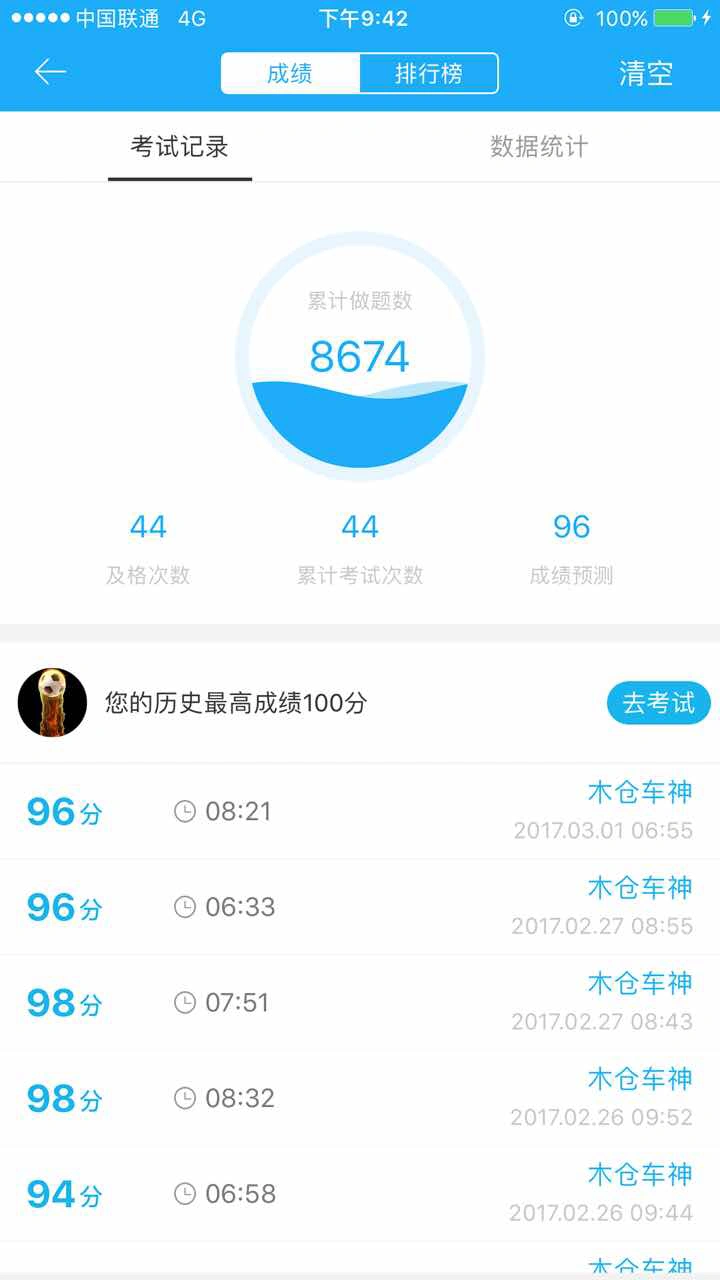Tap 清空 to clear records
This screenshot has width=720, height=1280.
click(646, 73)
